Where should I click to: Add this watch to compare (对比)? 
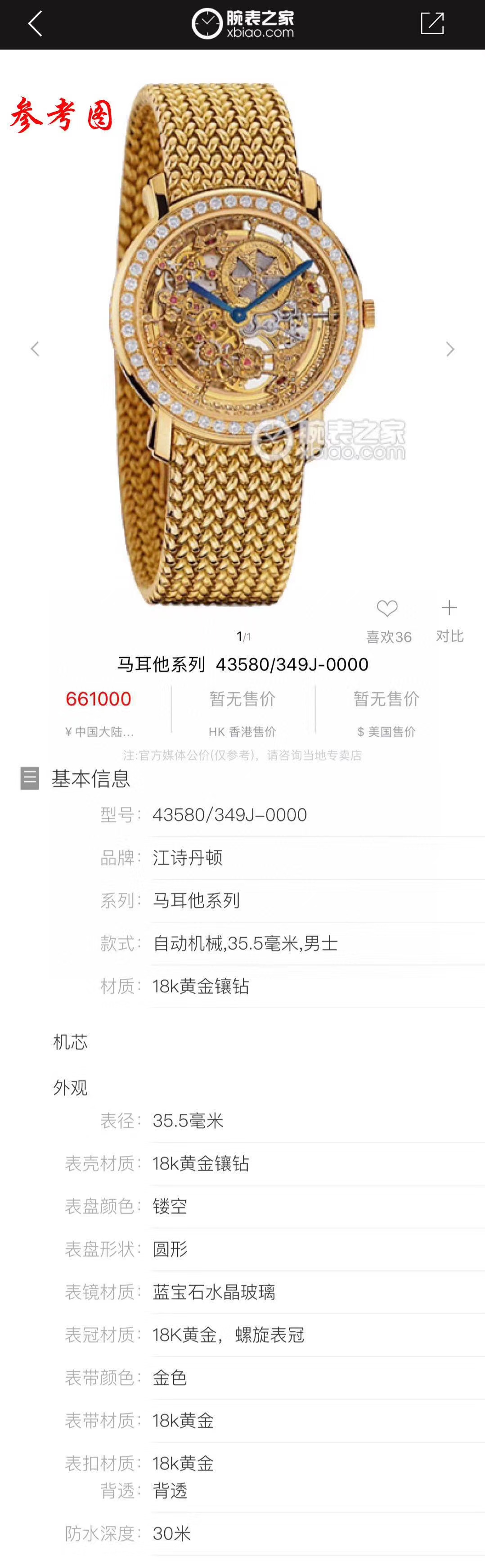coord(449,608)
